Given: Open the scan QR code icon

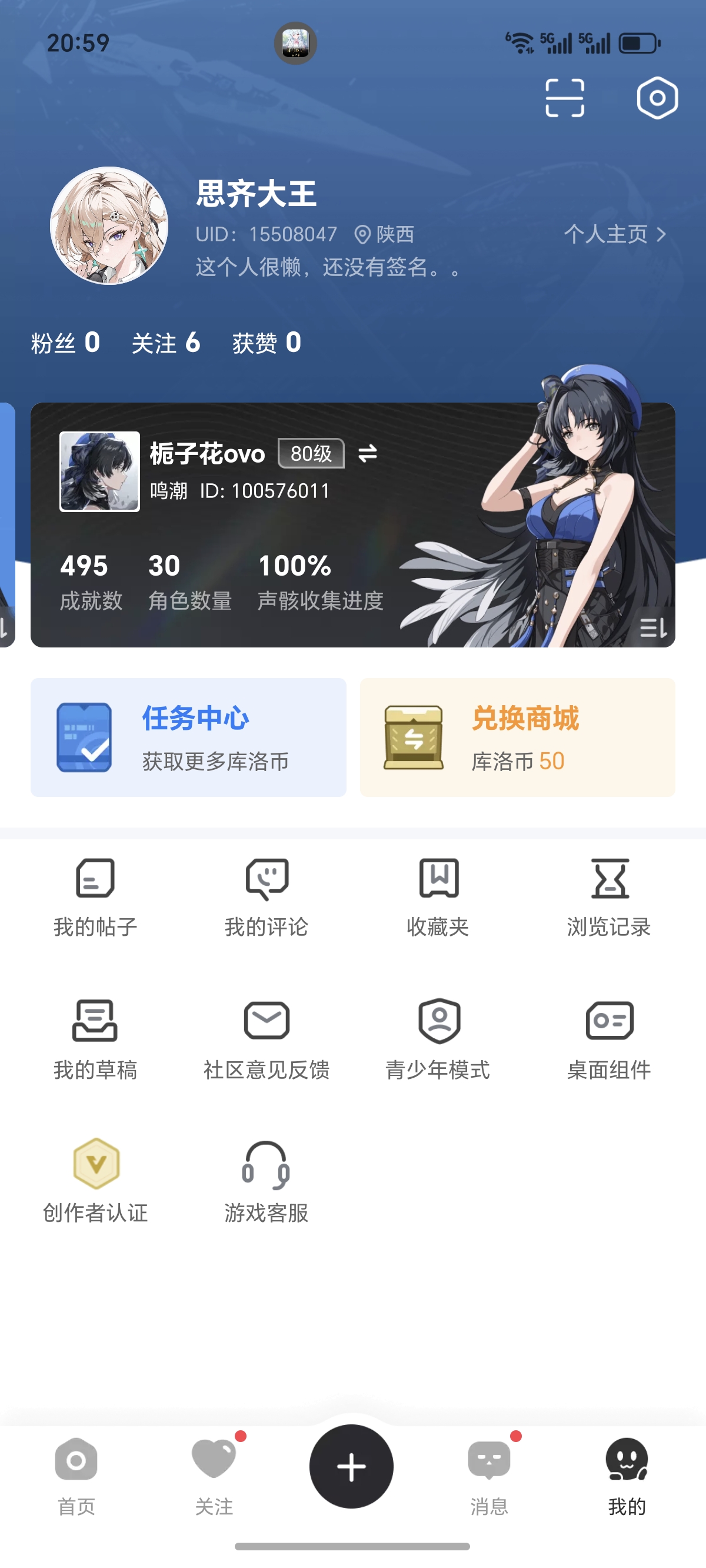Looking at the screenshot, I should 564,98.
